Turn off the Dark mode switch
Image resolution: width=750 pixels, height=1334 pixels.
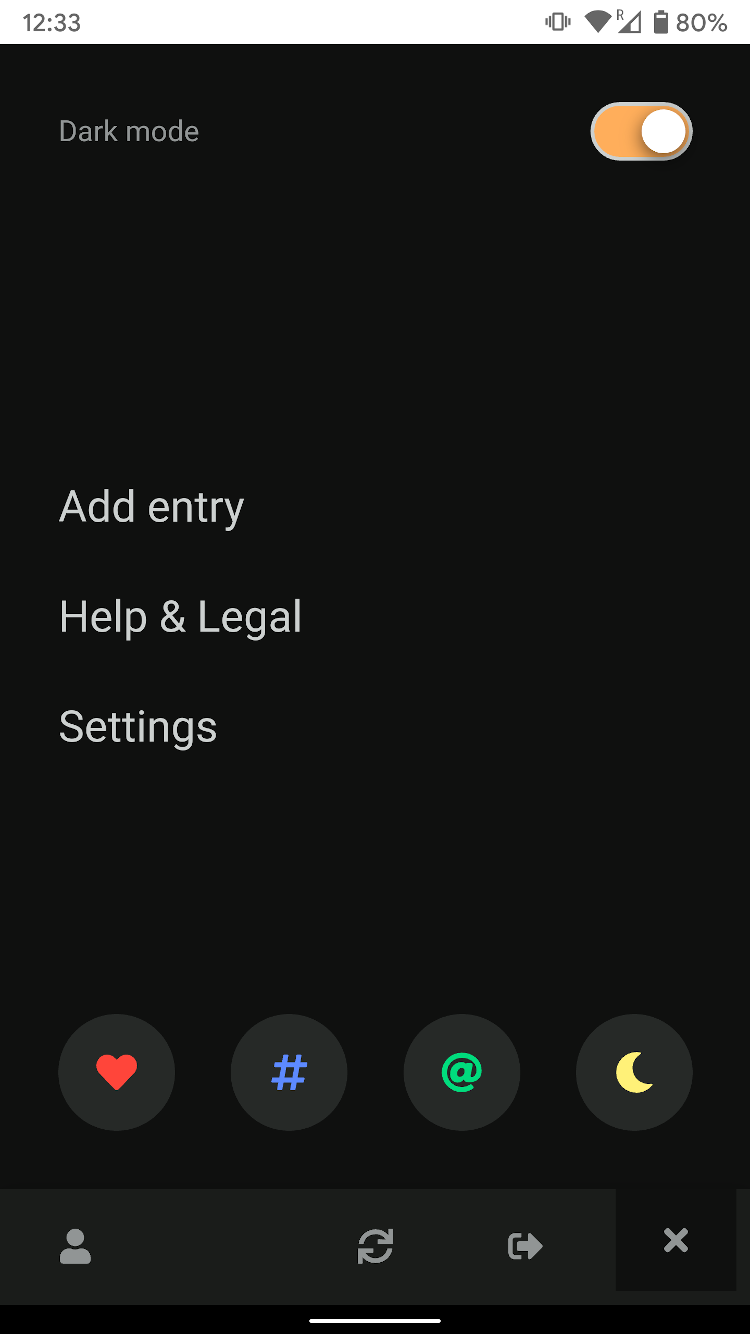[x=641, y=131]
